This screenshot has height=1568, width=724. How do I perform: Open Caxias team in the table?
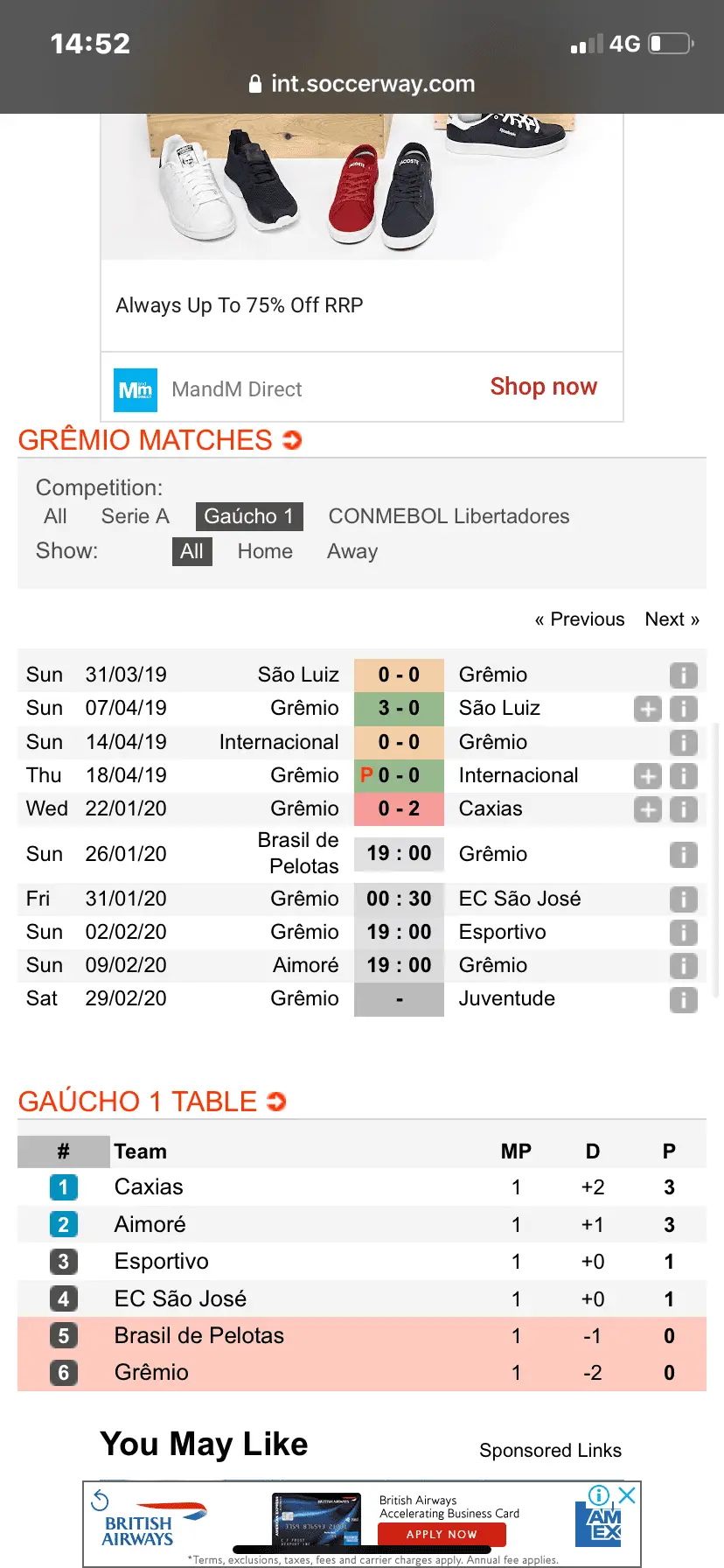(x=149, y=1187)
